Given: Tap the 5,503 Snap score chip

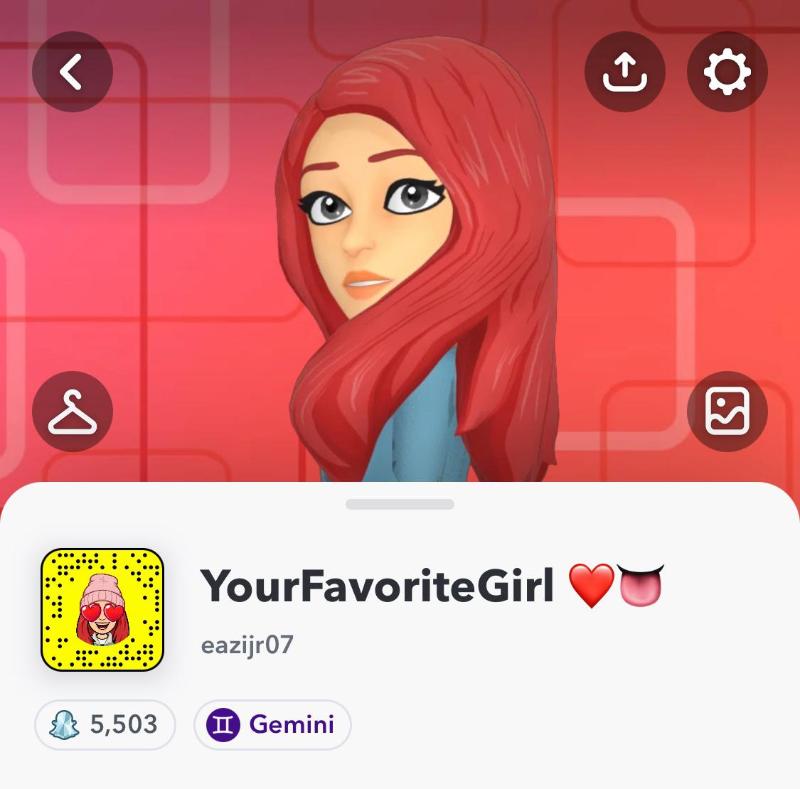Looking at the screenshot, I should coord(105,724).
